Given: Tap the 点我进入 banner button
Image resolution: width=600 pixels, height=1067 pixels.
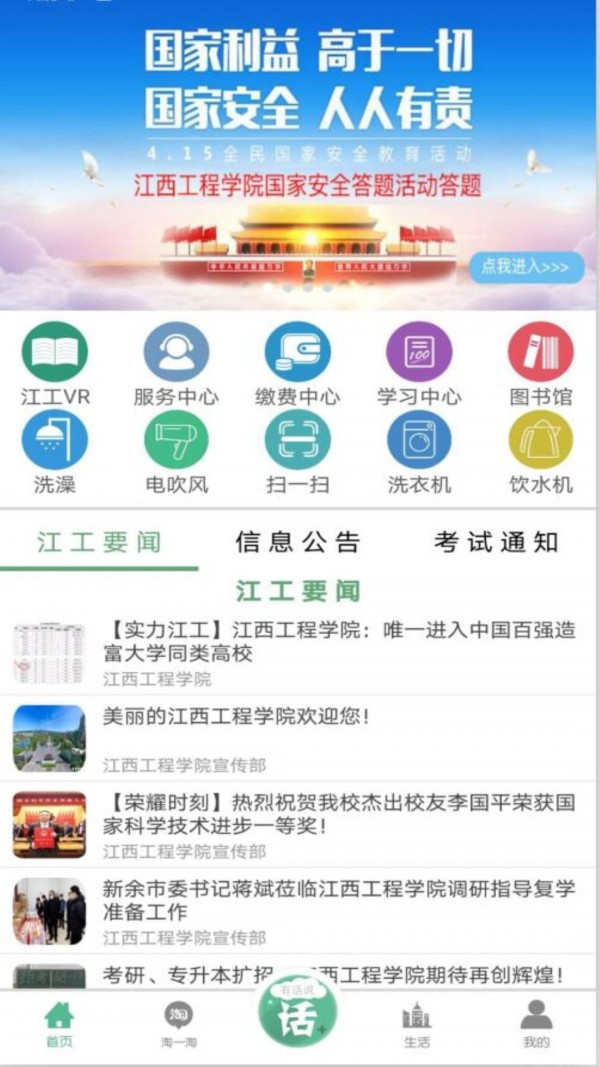Looking at the screenshot, I should (526, 267).
